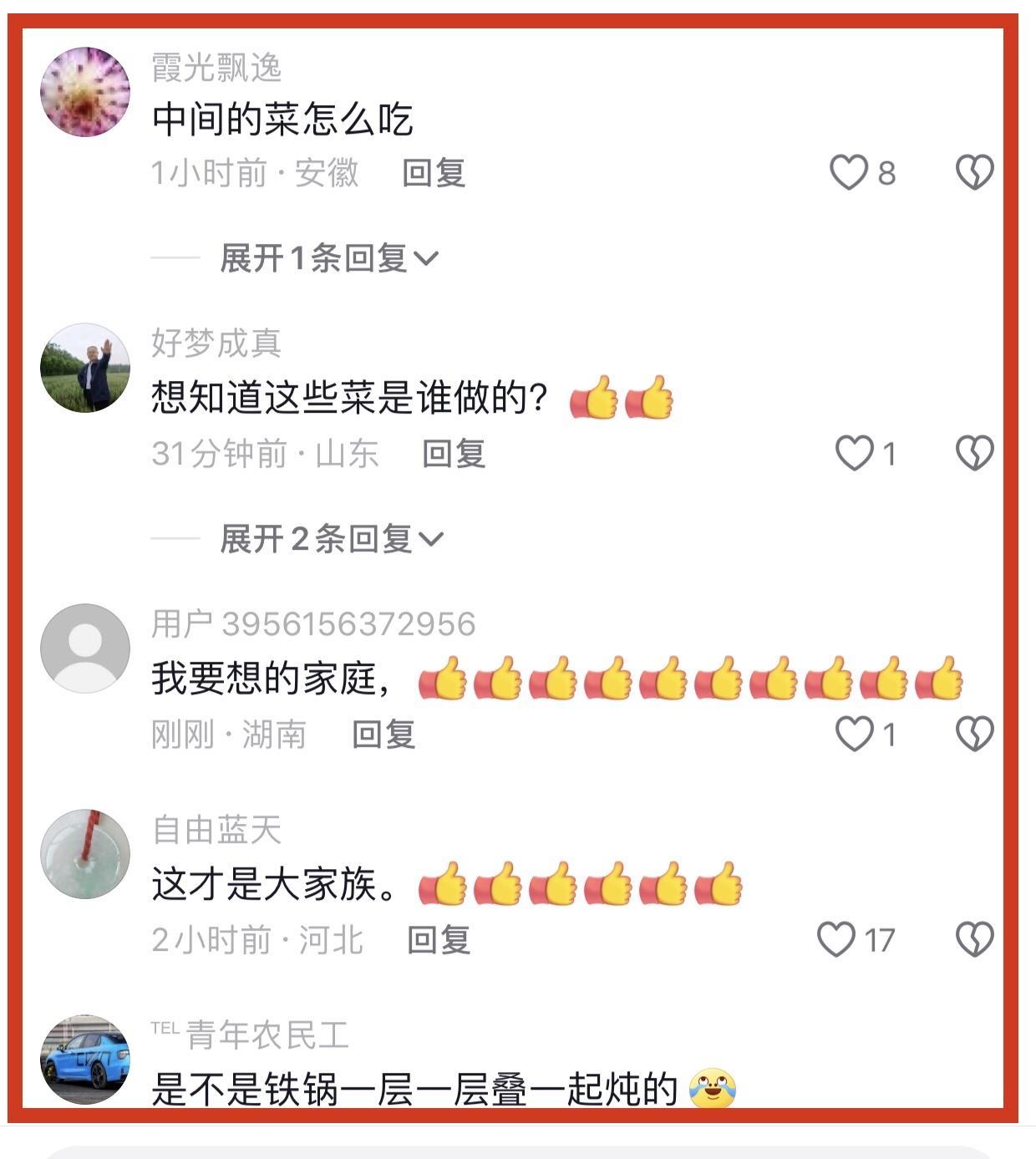Reply to 霞光飘逸's comment
The width and height of the screenshot is (1036, 1159).
tap(434, 173)
